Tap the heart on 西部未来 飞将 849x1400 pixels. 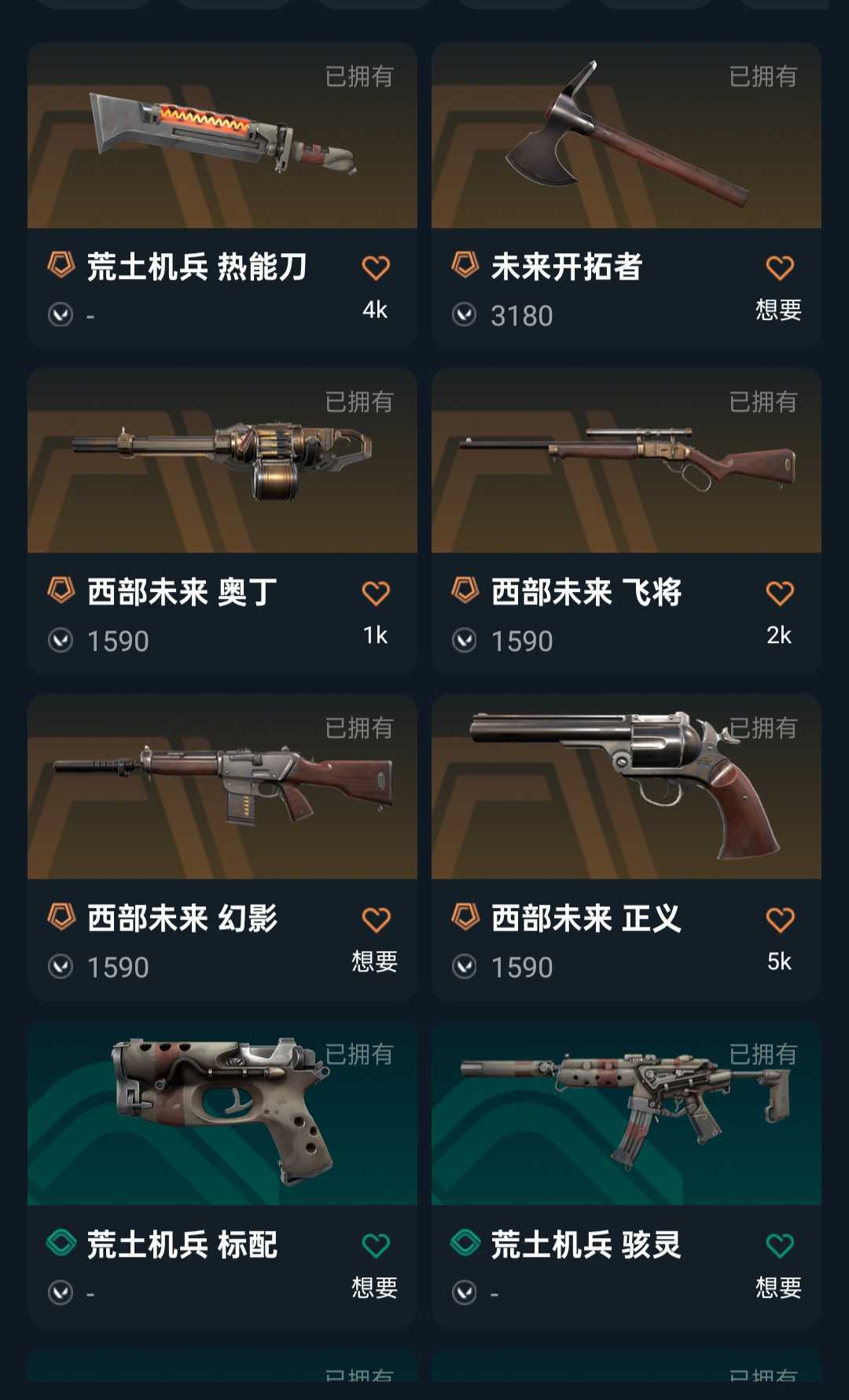point(780,593)
